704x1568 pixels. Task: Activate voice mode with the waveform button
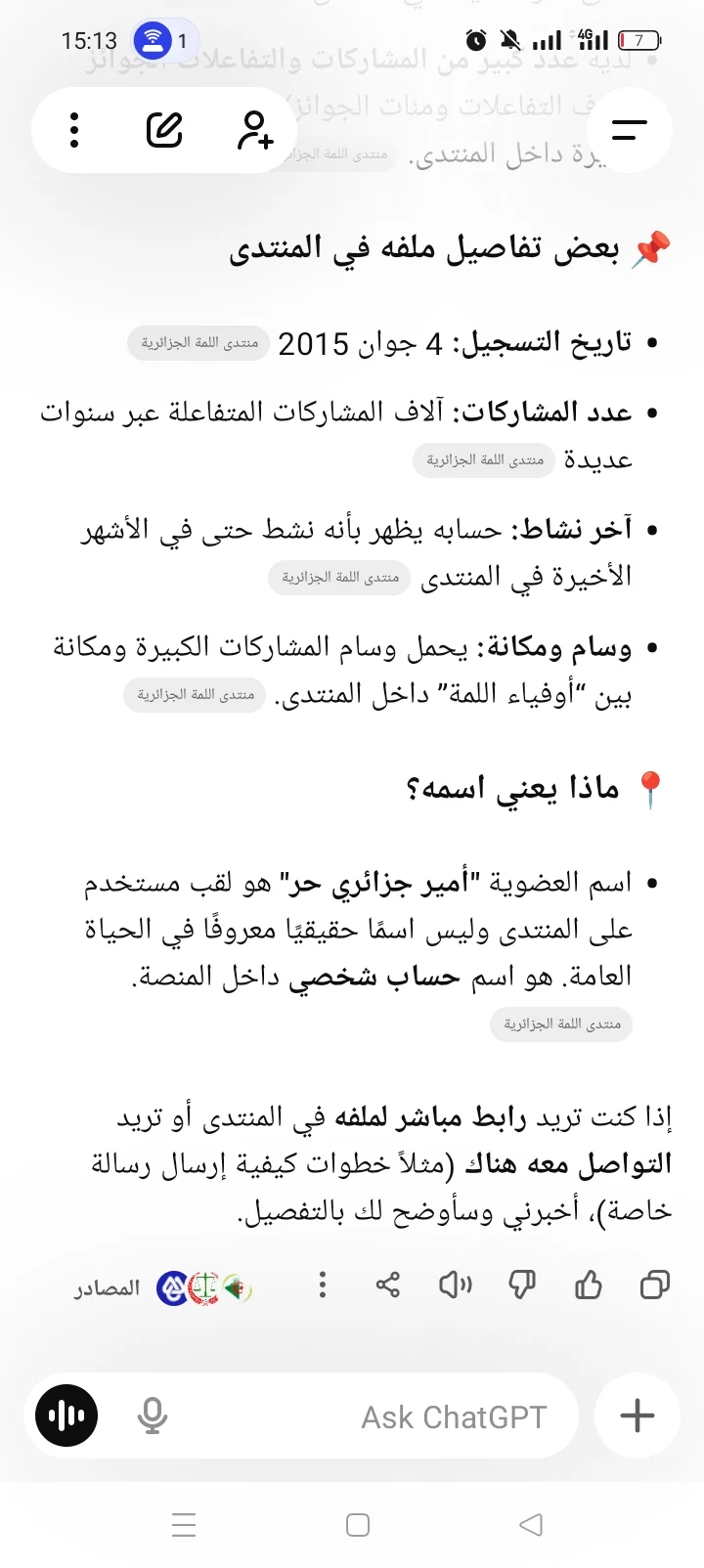click(x=65, y=1415)
